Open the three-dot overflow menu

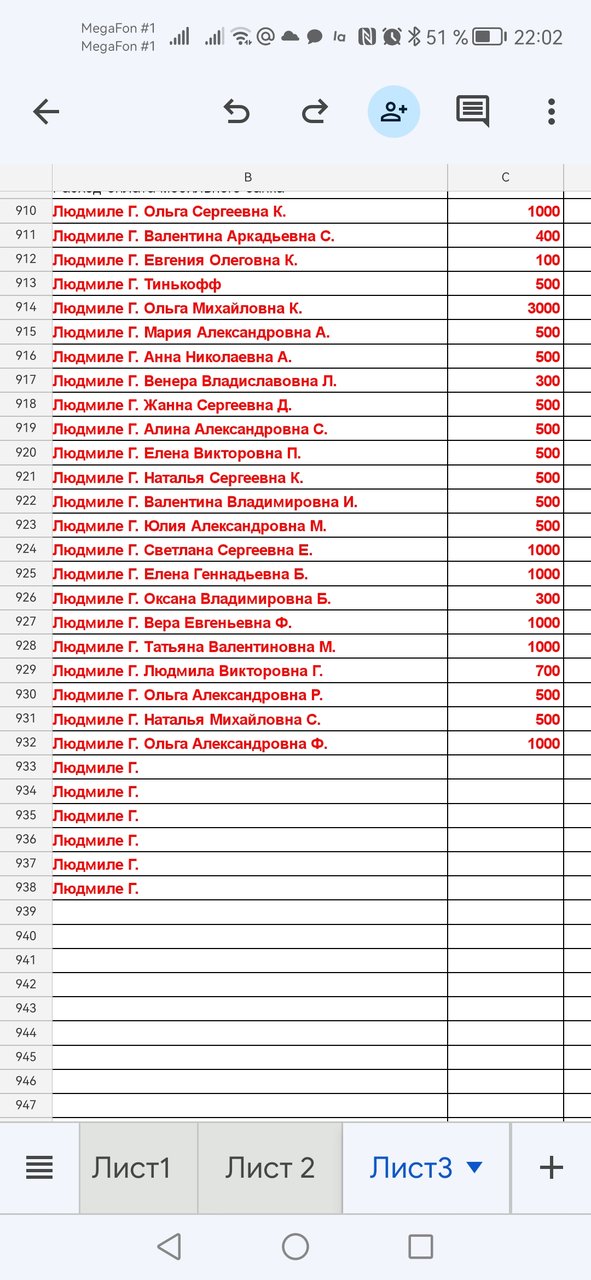point(551,112)
